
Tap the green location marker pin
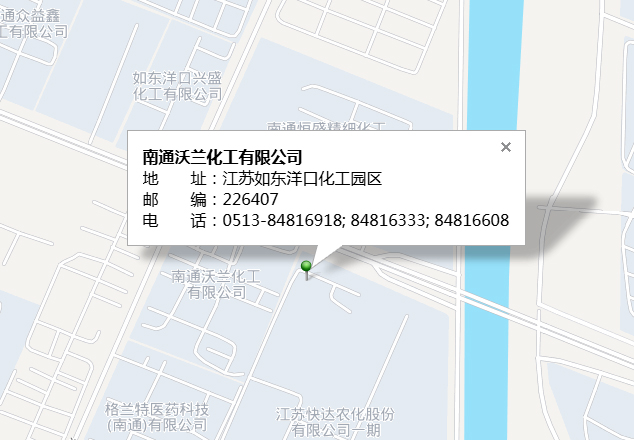pos(306,267)
